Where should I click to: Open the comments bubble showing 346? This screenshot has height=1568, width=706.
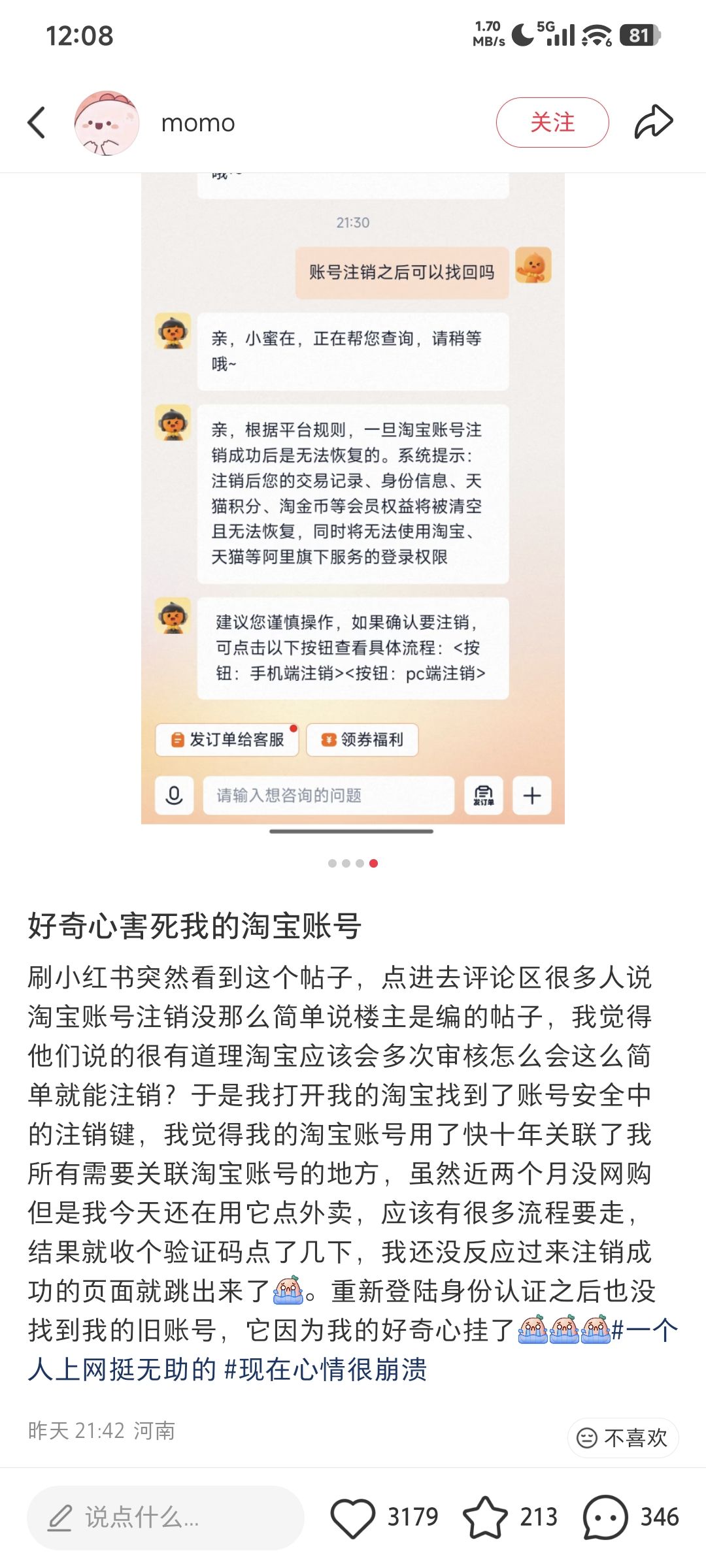[605, 1517]
